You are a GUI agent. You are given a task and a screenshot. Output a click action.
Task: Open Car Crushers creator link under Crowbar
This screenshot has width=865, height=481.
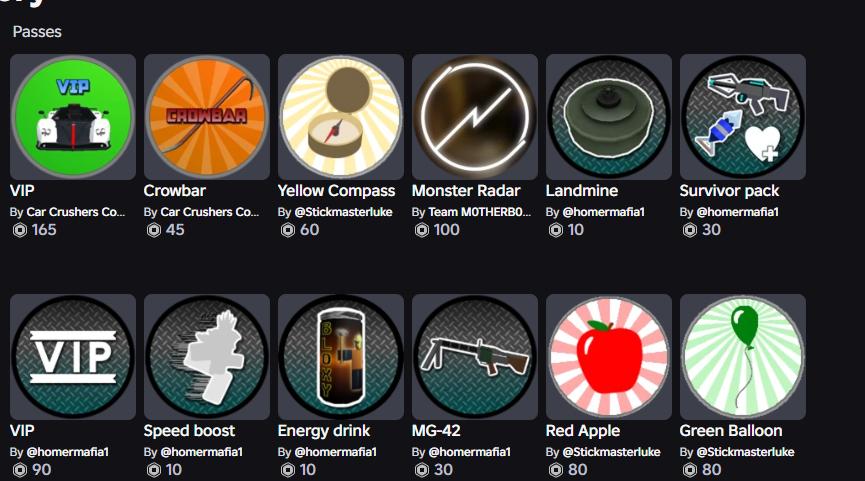209,212
